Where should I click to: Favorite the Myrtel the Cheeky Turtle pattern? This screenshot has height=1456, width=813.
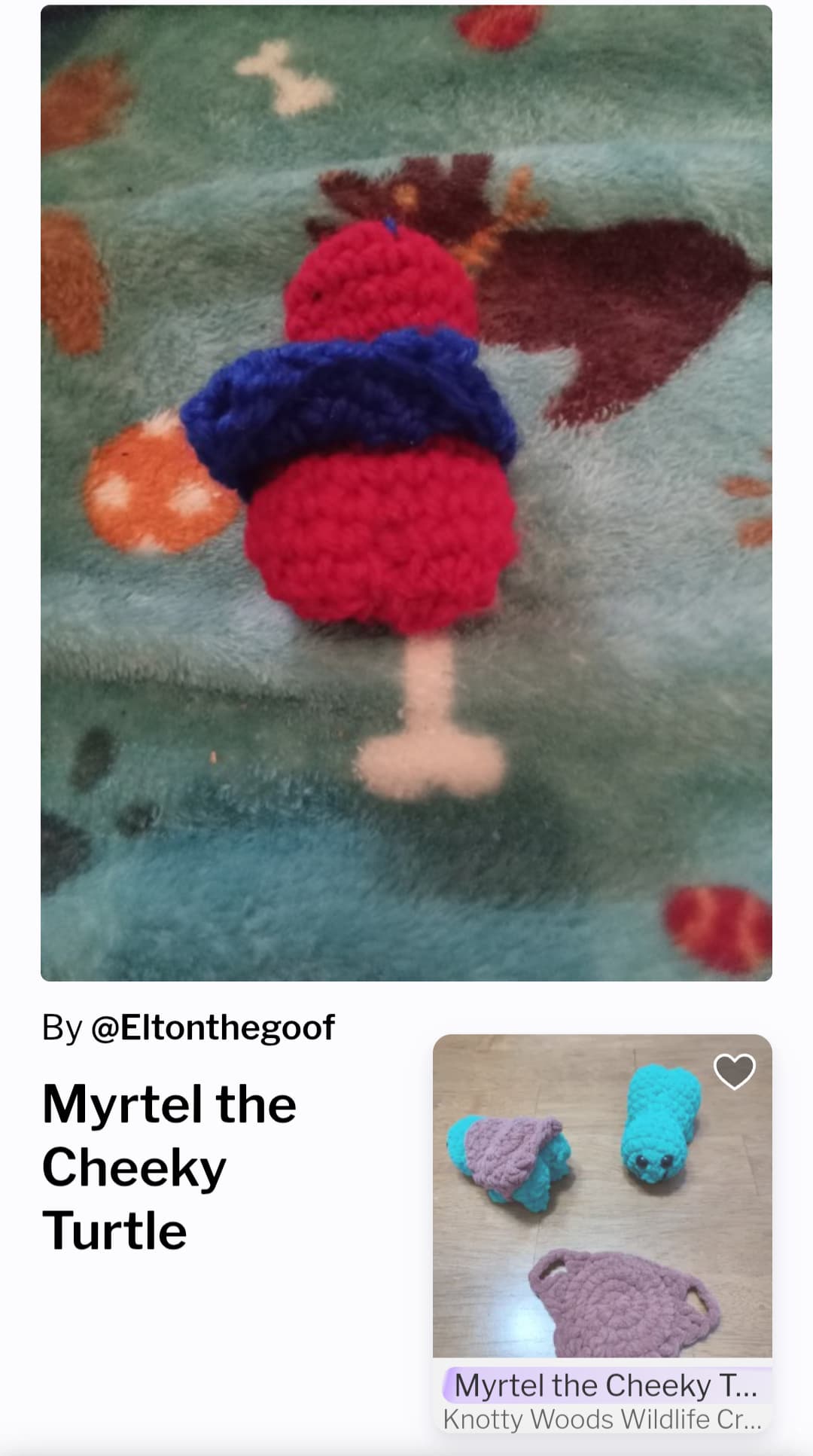(734, 1070)
